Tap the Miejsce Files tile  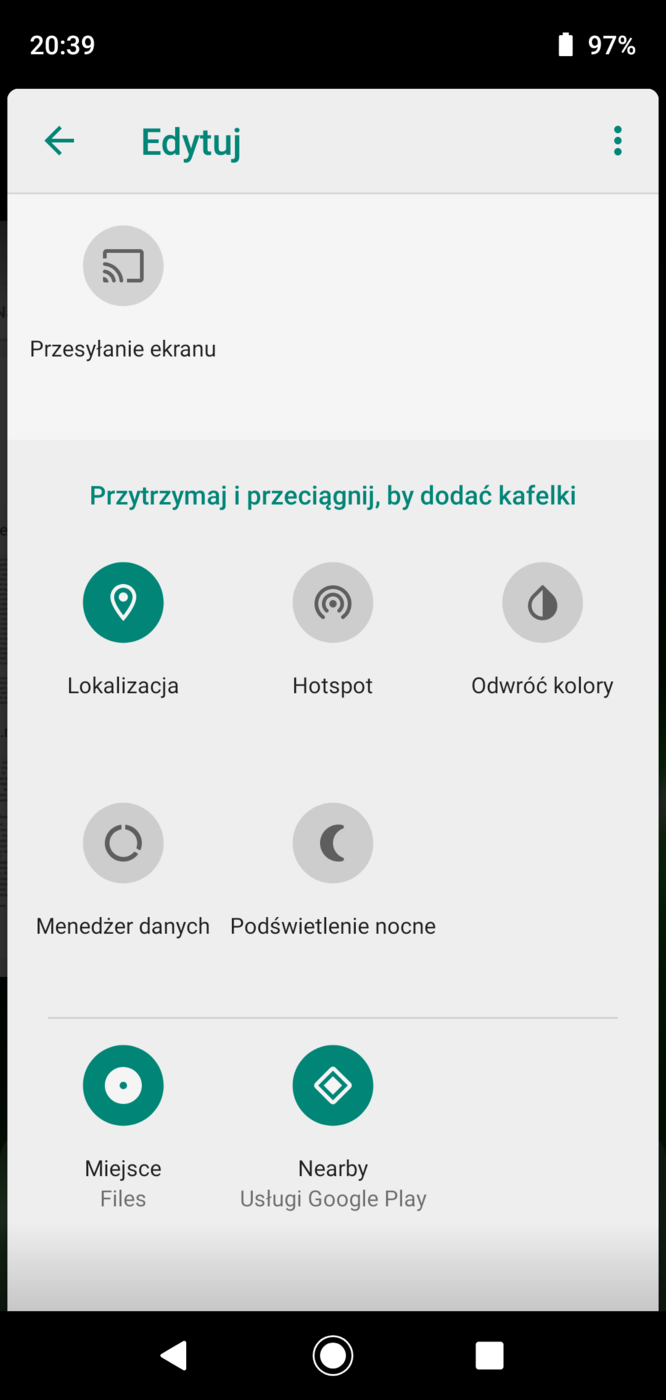tap(123, 1085)
